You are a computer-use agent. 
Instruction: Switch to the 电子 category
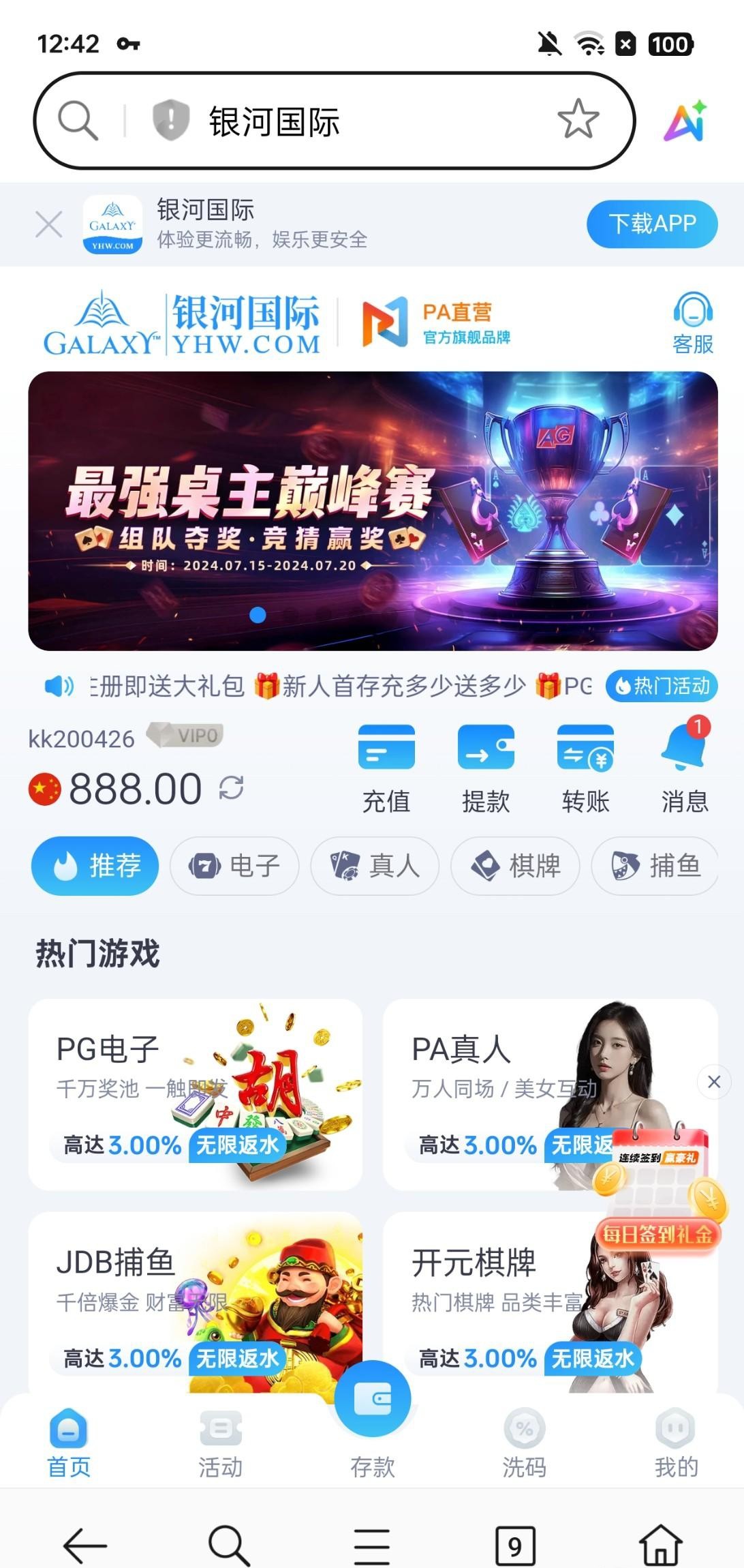tap(234, 866)
